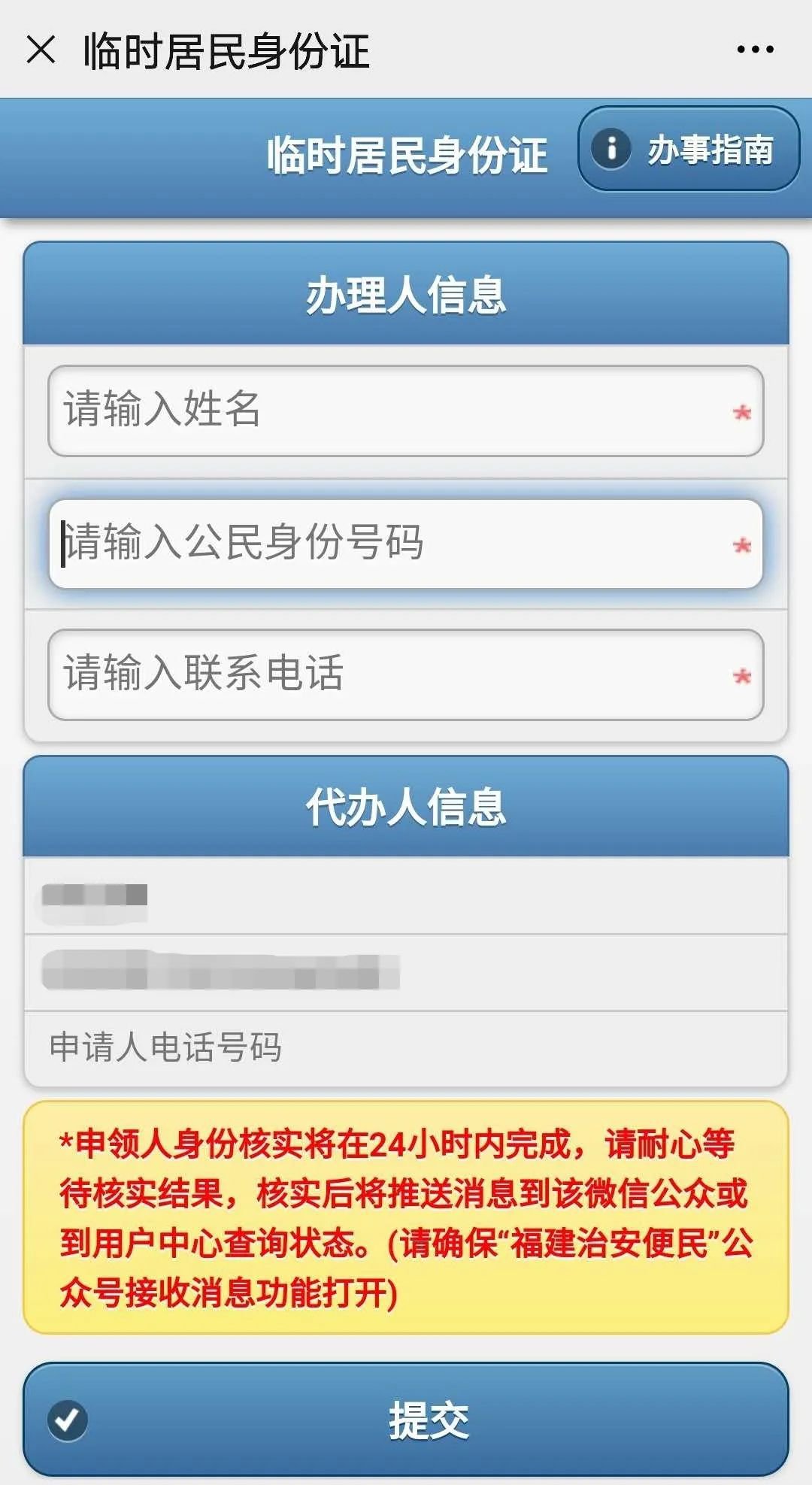Focus the 请输入姓名 name field
The width and height of the screenshot is (812, 1485).
406,411
